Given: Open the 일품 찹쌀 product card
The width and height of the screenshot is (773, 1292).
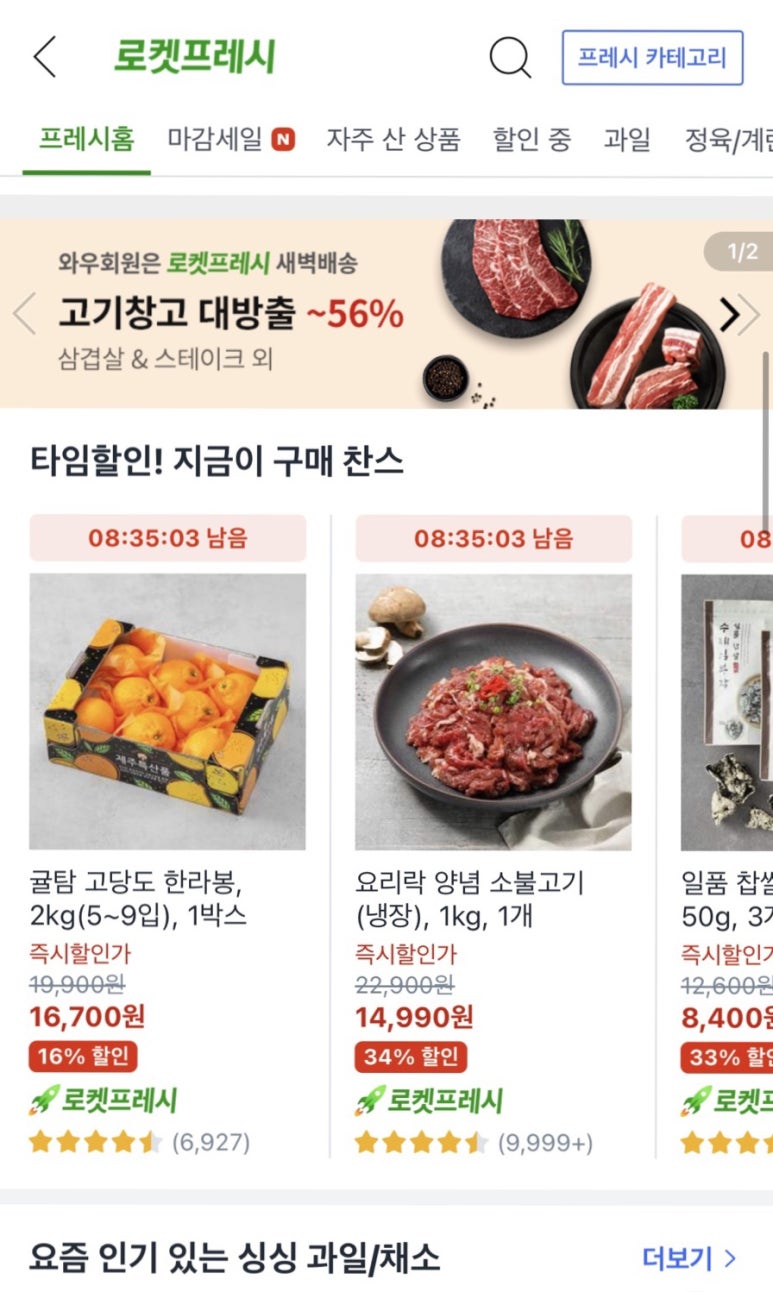Looking at the screenshot, I should (x=726, y=711).
